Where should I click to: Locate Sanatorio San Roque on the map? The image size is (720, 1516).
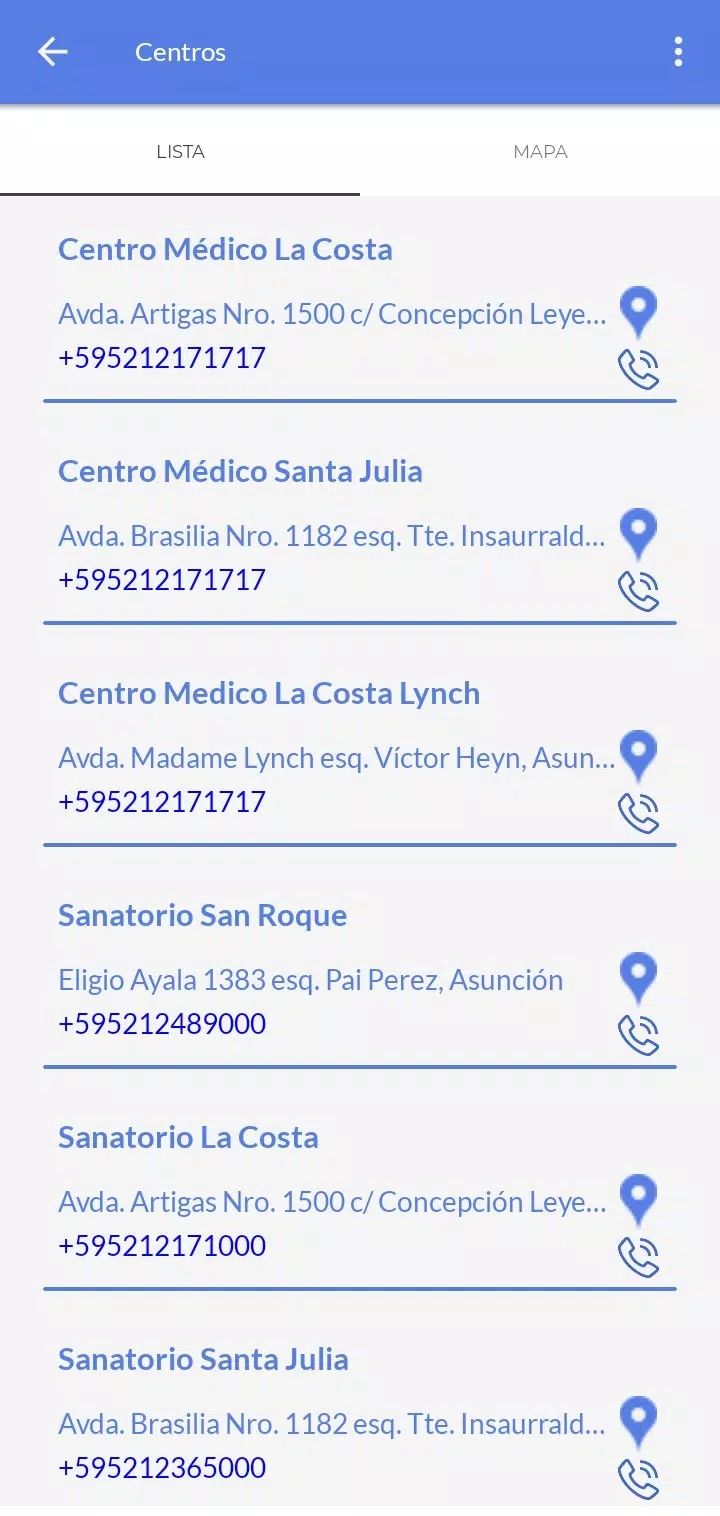[638, 978]
